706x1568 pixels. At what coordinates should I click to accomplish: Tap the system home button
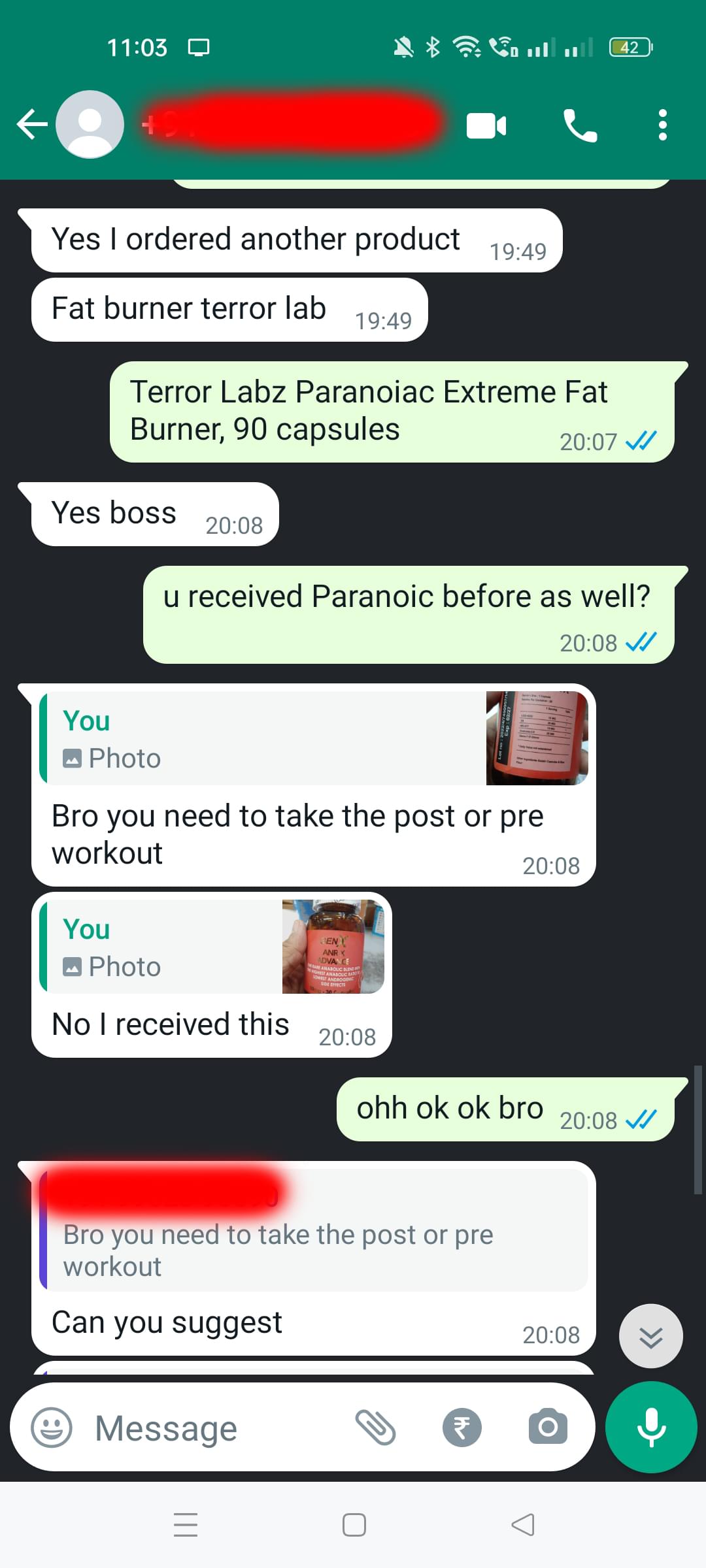pos(354,1526)
